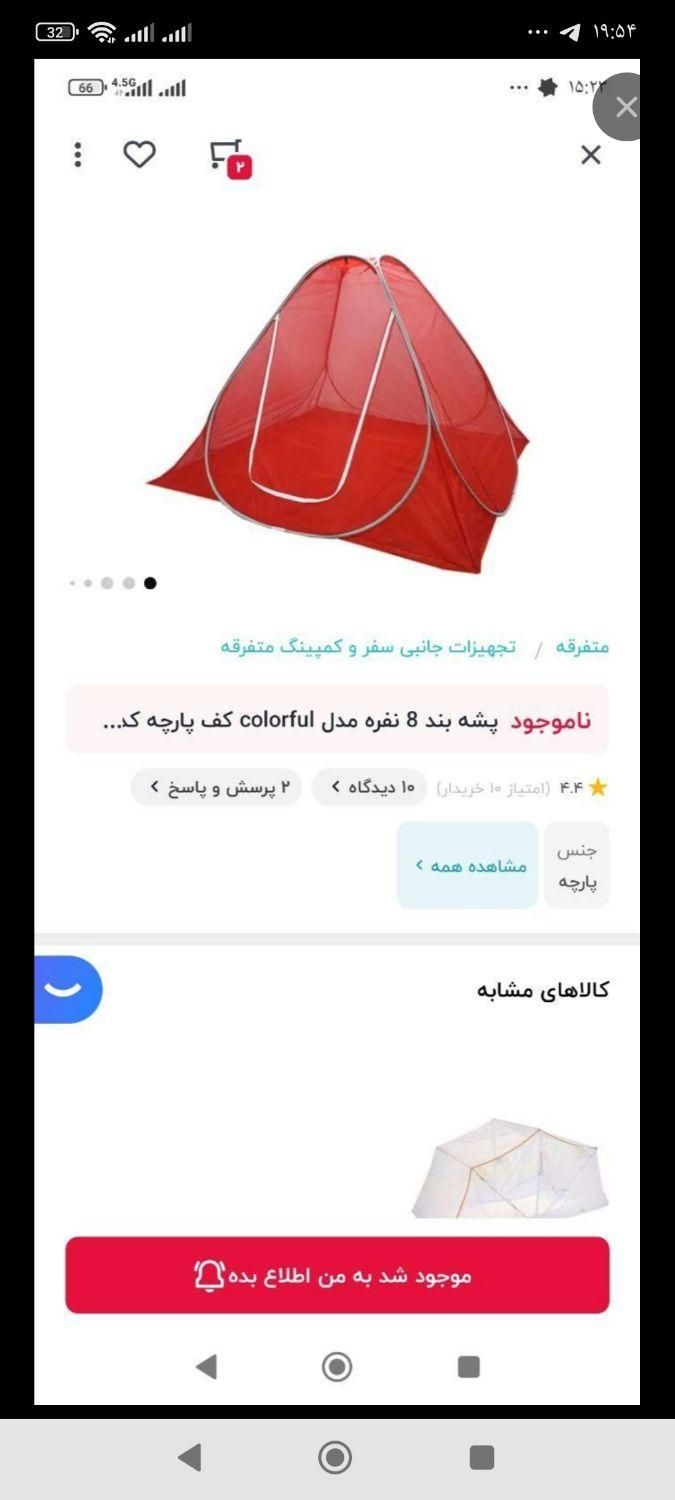The width and height of the screenshot is (675, 1500).
Task: Go back using the system navigation bar
Action: (189, 1458)
